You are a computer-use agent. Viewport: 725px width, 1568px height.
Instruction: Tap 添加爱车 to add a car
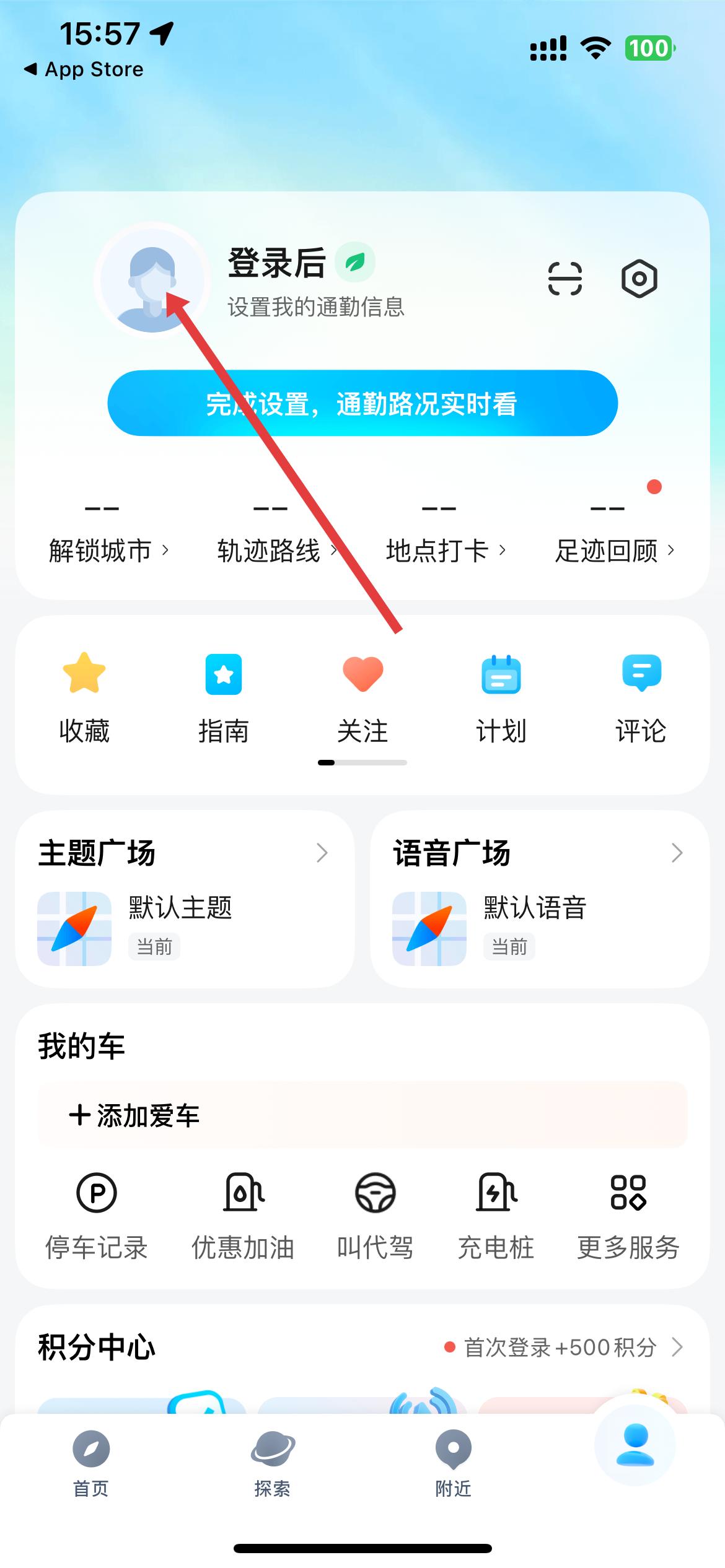tap(135, 1115)
